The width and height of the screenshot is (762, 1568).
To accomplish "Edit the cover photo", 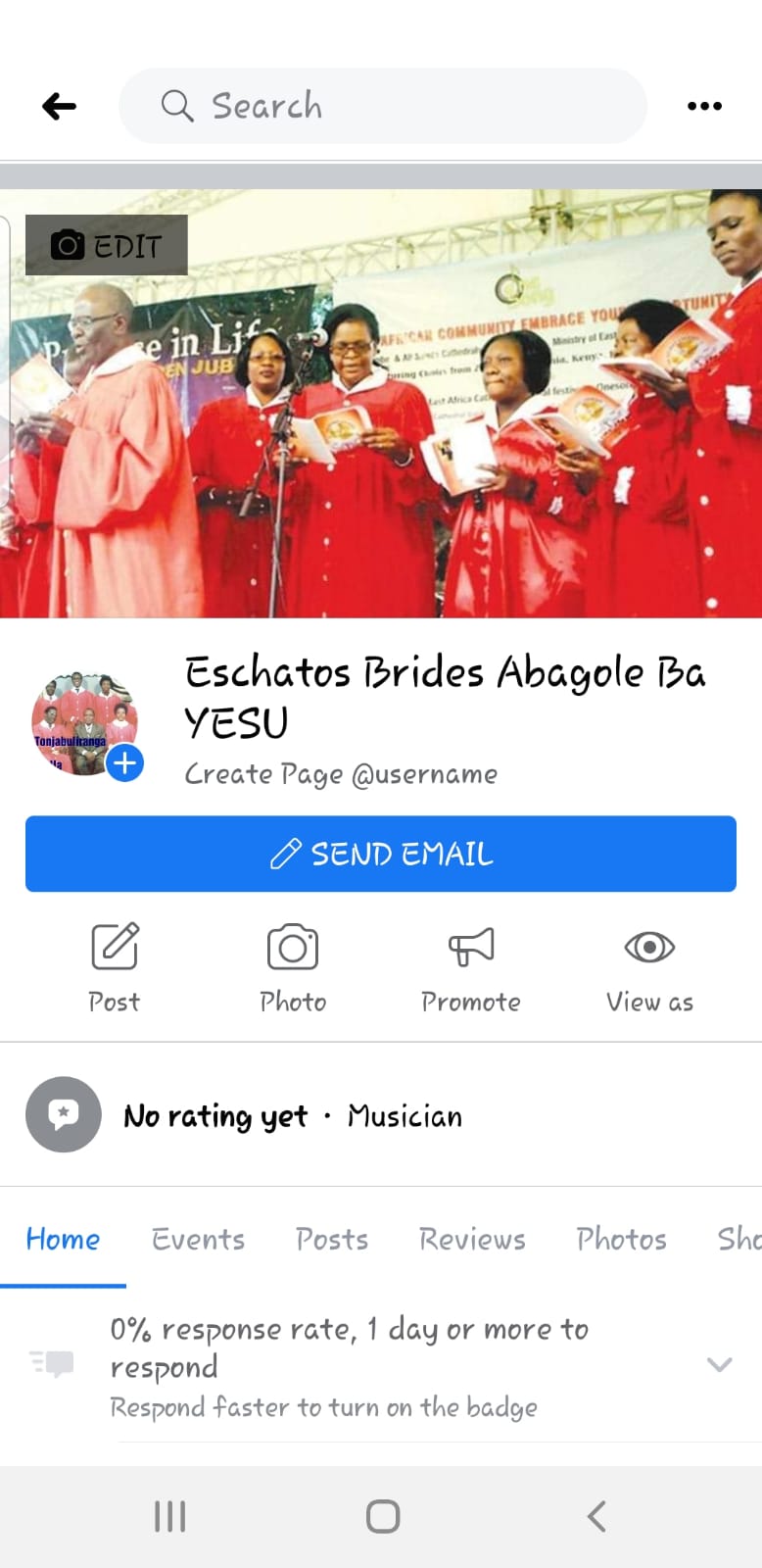I will (x=107, y=245).
